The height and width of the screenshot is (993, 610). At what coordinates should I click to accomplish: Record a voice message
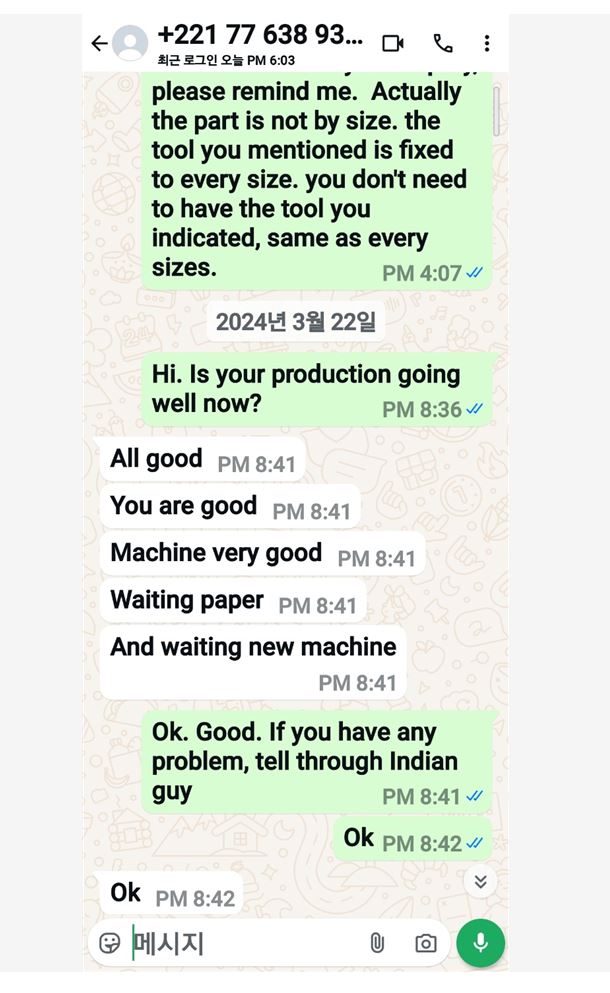tap(480, 942)
